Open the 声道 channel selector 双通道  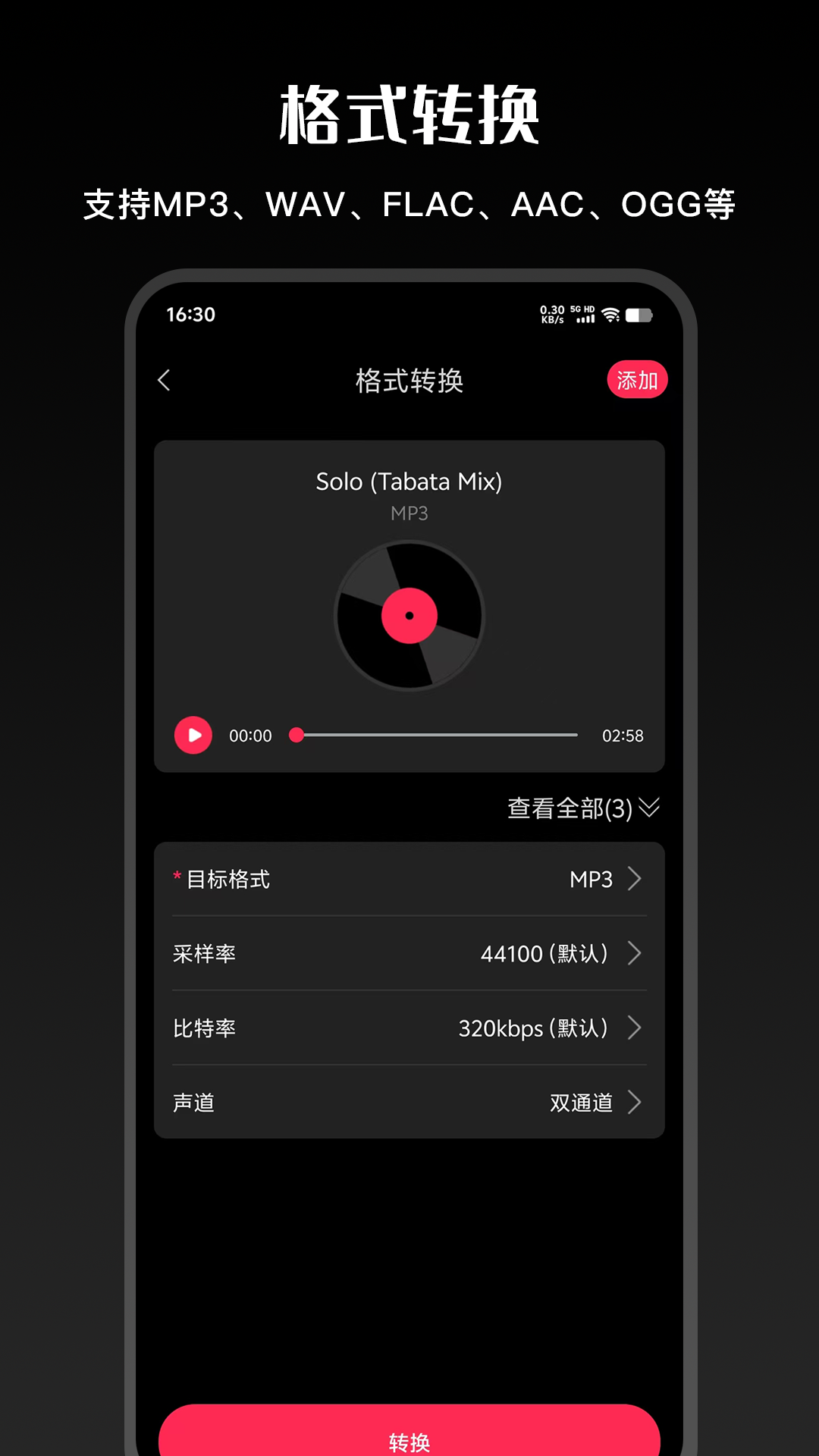(409, 1103)
